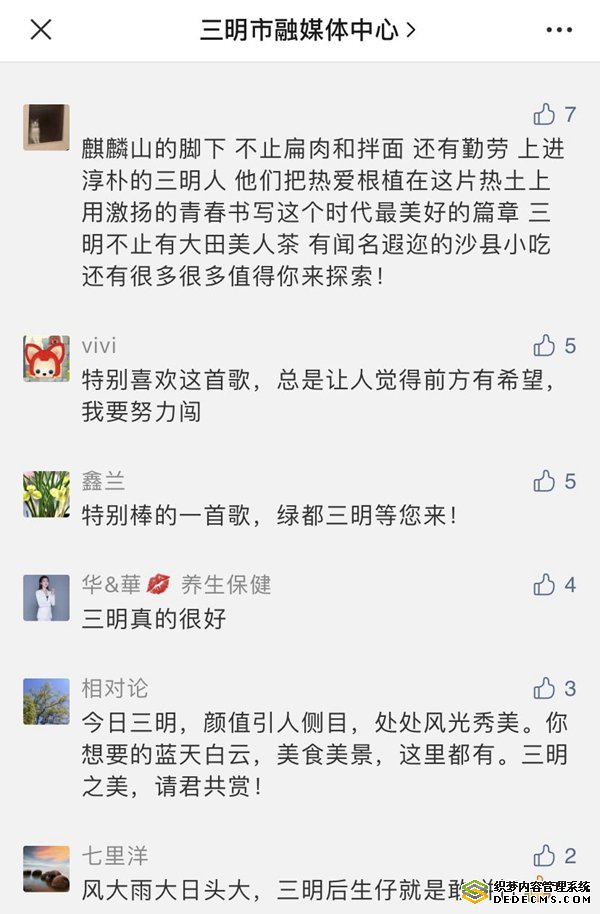The height and width of the screenshot is (914, 600).
Task: Like 相对论's comment
Action: tap(545, 688)
